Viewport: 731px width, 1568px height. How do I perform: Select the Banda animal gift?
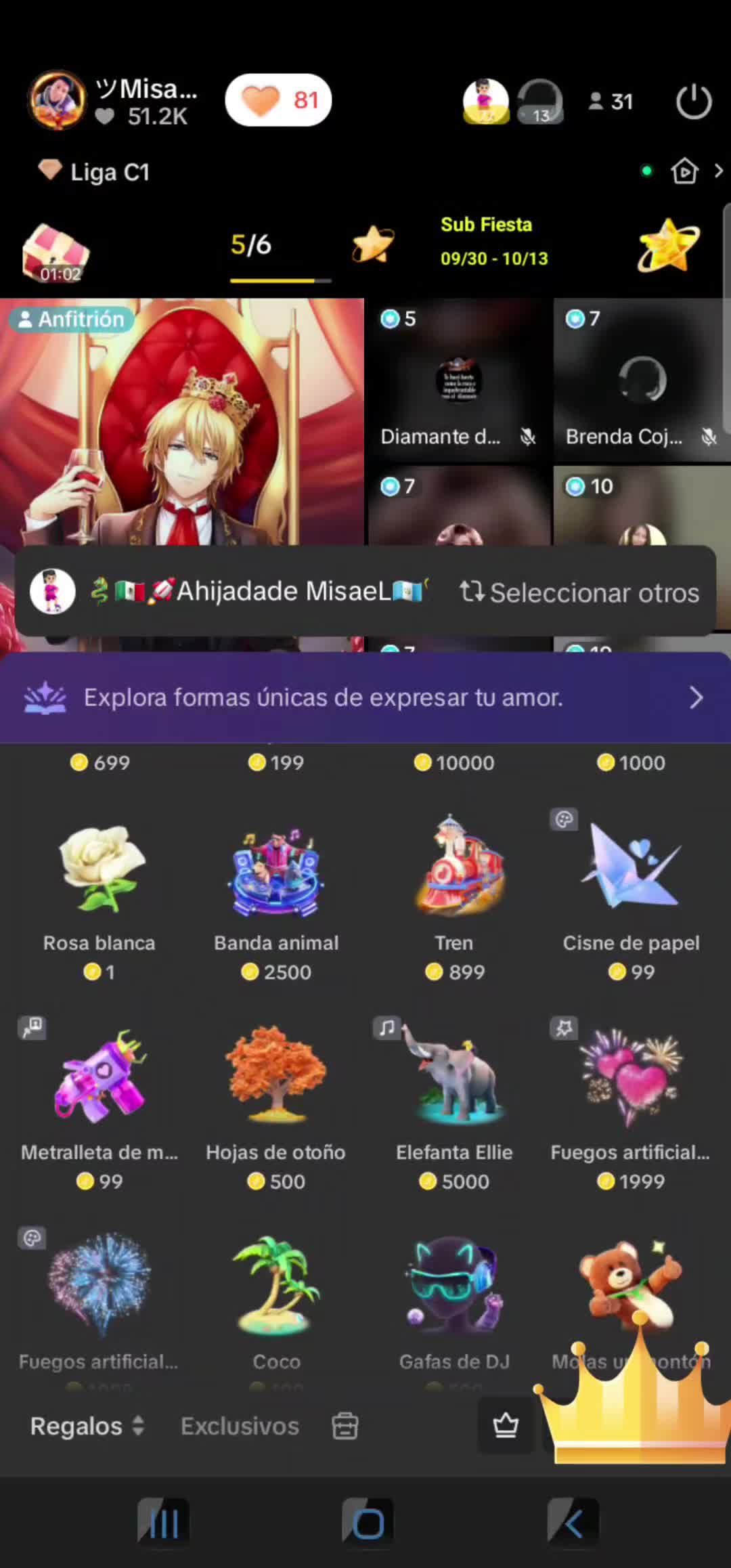click(276, 894)
